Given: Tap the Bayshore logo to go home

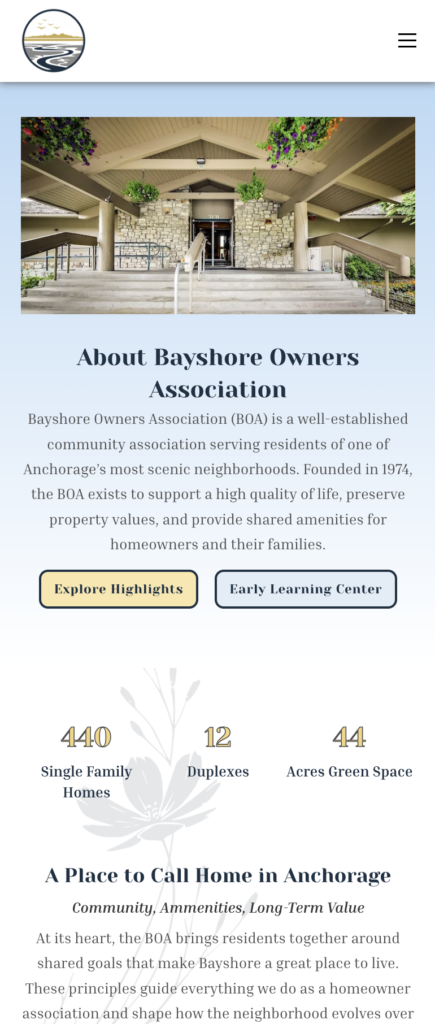Looking at the screenshot, I should 54,40.
